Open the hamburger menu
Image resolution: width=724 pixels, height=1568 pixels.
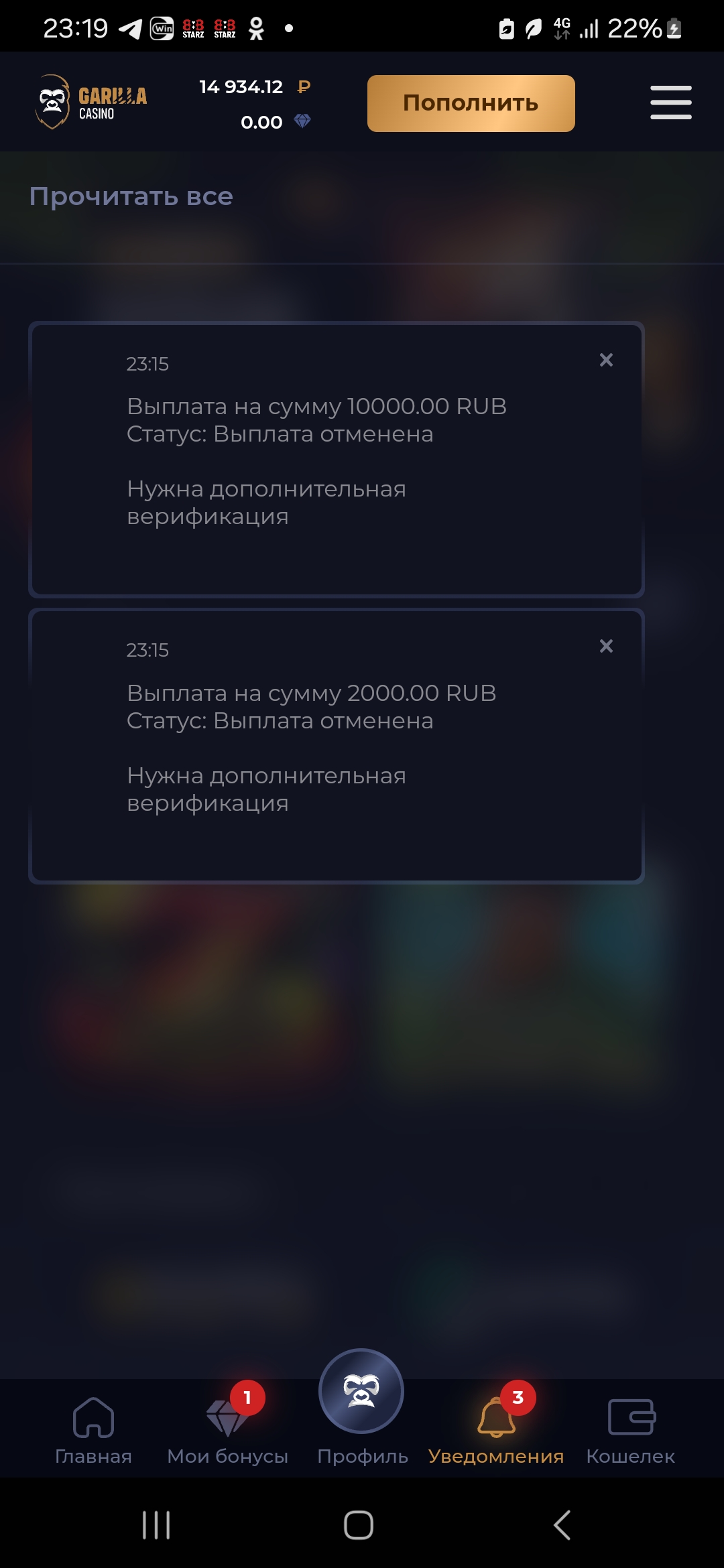[x=670, y=103]
